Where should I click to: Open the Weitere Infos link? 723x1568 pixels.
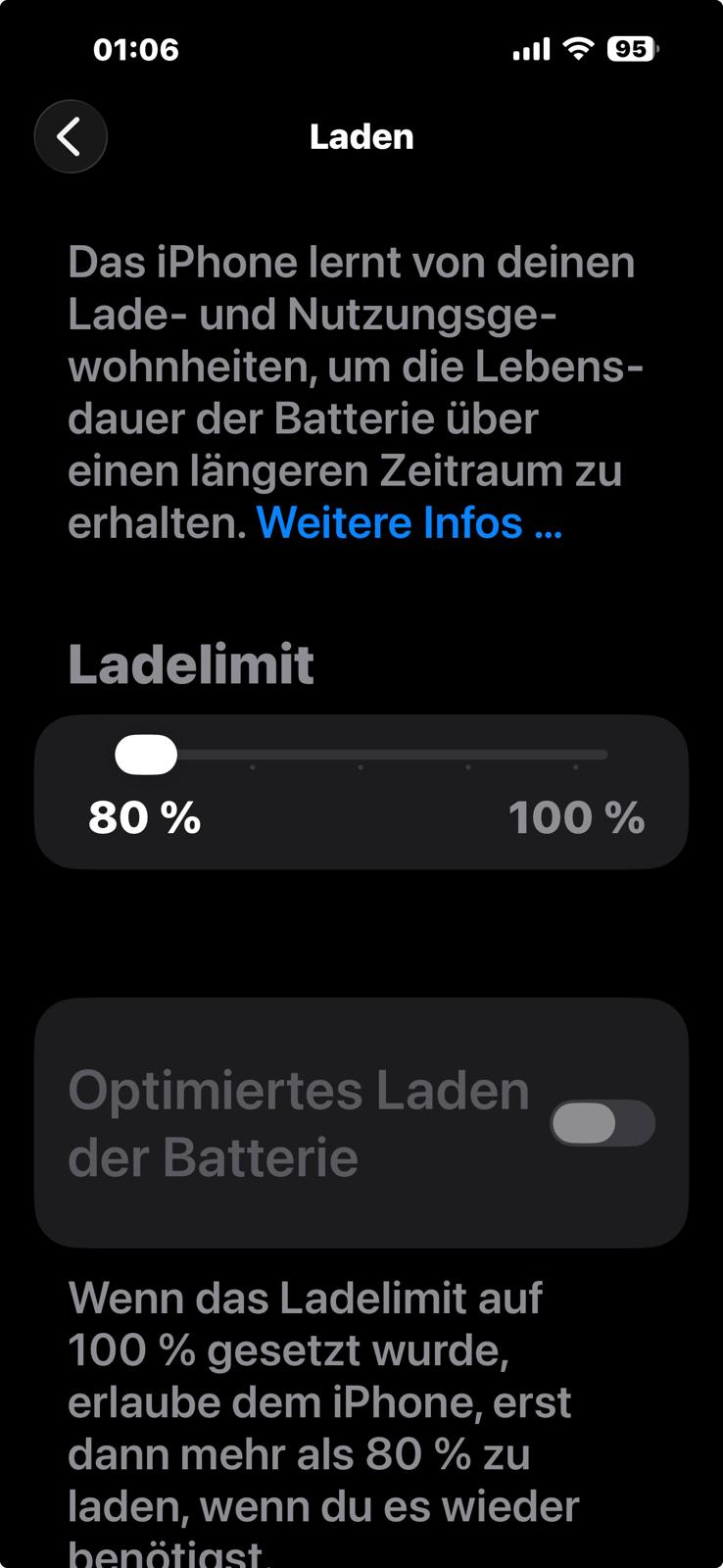point(409,523)
